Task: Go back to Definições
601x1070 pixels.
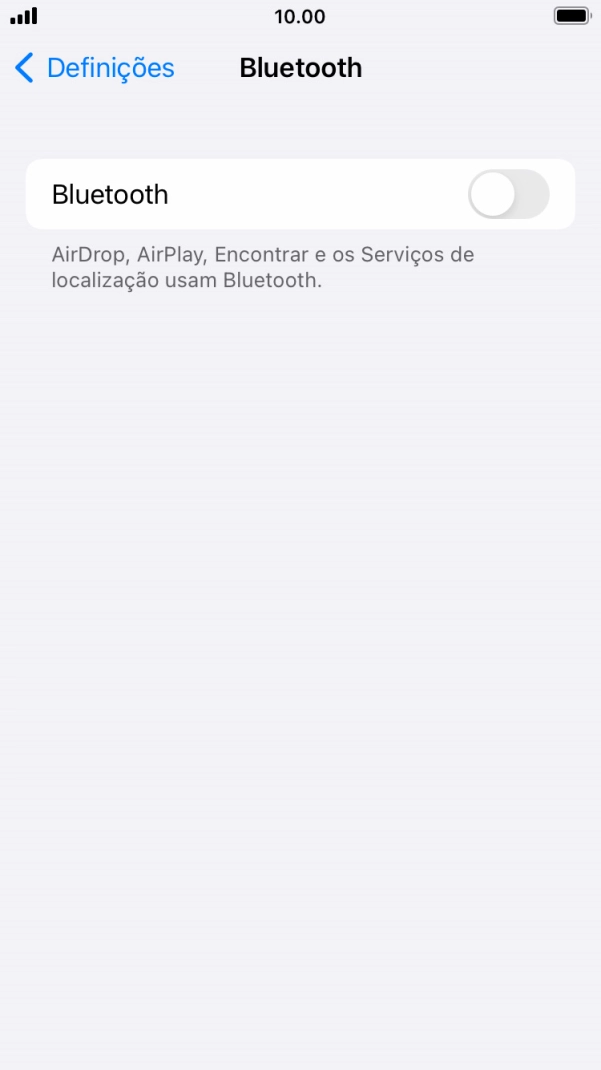Action: (94, 68)
